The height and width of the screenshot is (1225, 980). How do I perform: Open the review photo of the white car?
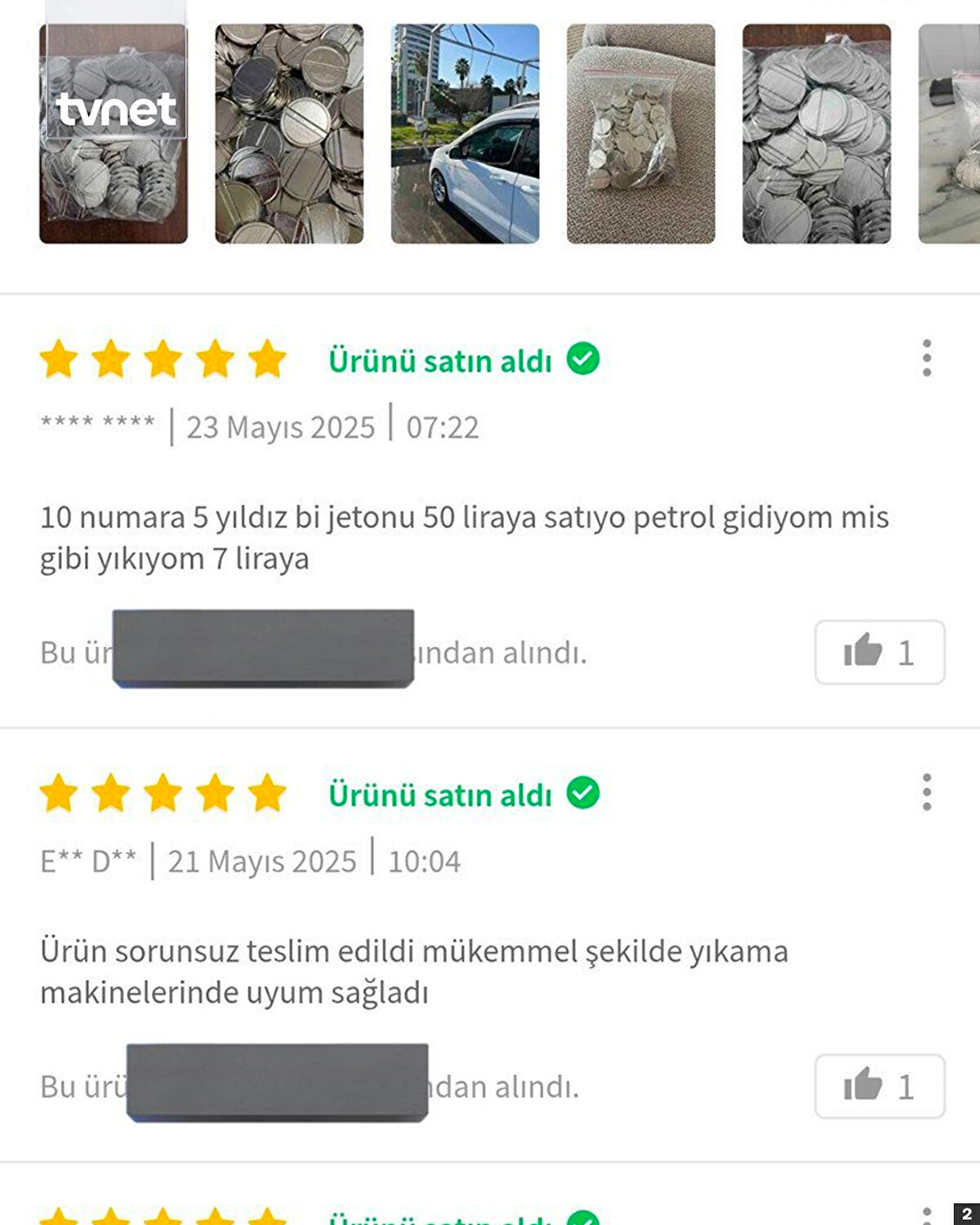[465, 134]
